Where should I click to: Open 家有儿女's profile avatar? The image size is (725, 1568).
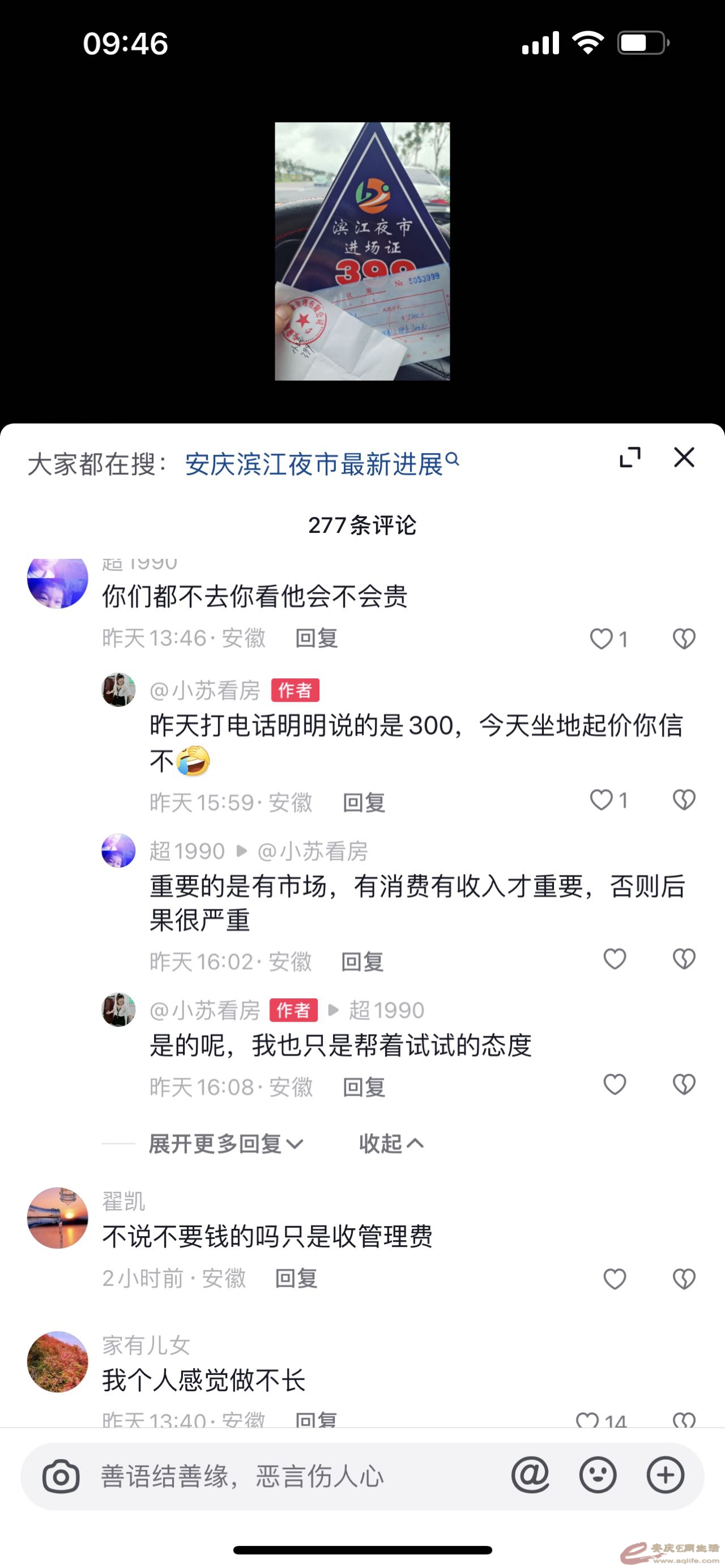tap(58, 1362)
